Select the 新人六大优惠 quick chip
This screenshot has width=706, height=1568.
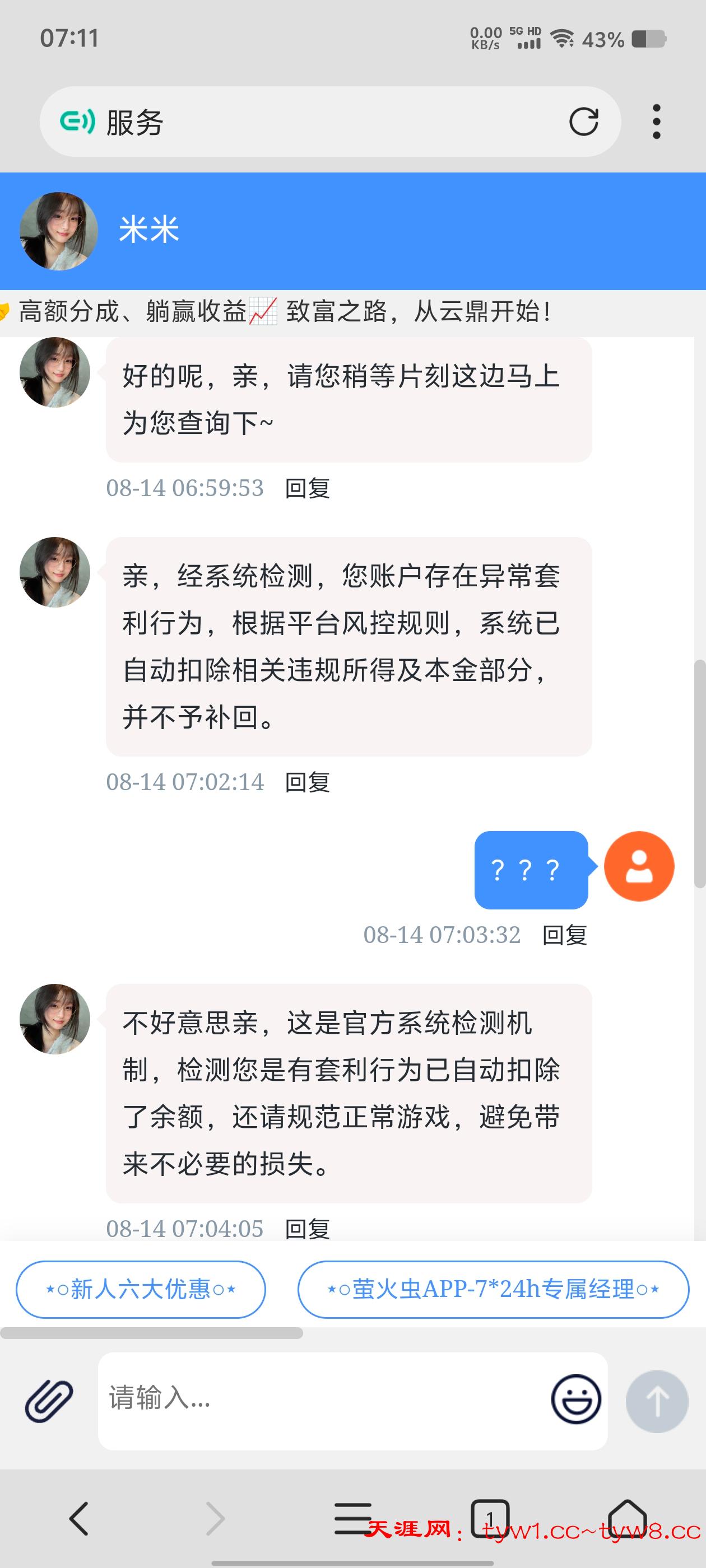tap(141, 1289)
